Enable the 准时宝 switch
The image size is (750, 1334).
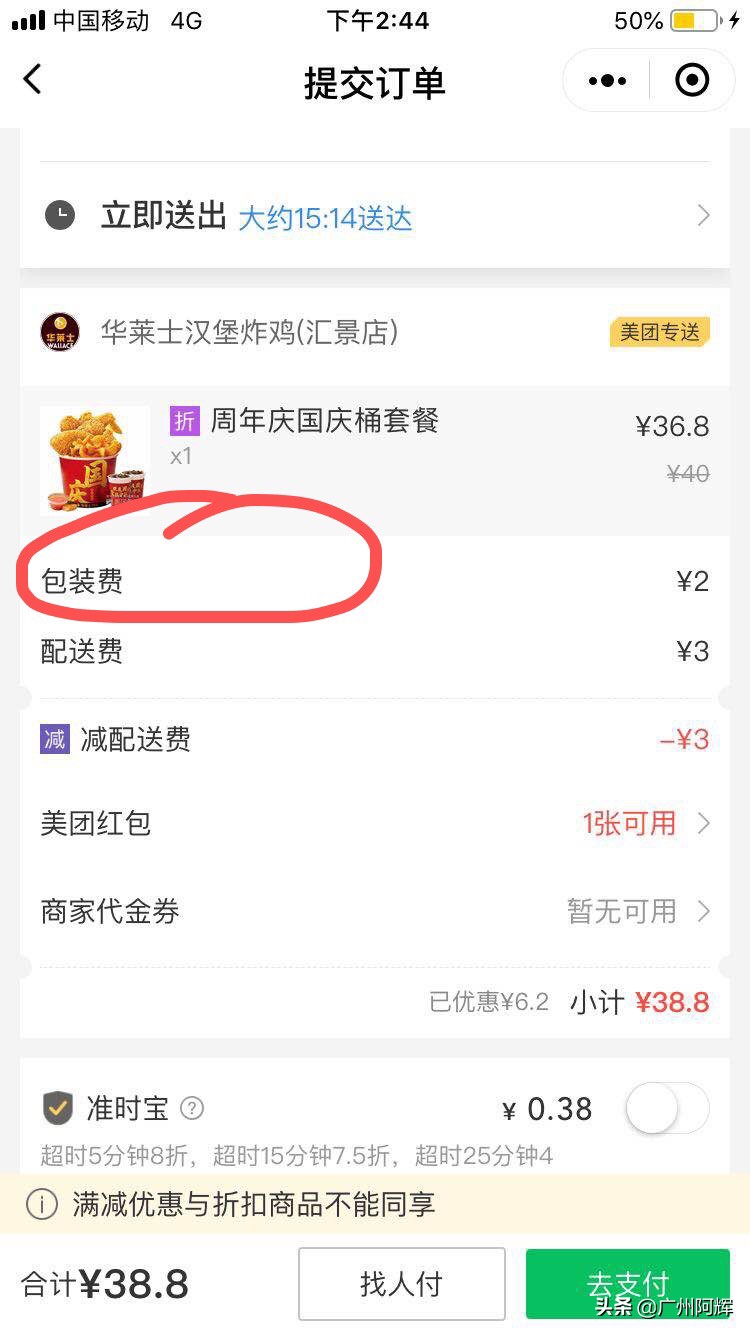(x=667, y=1108)
